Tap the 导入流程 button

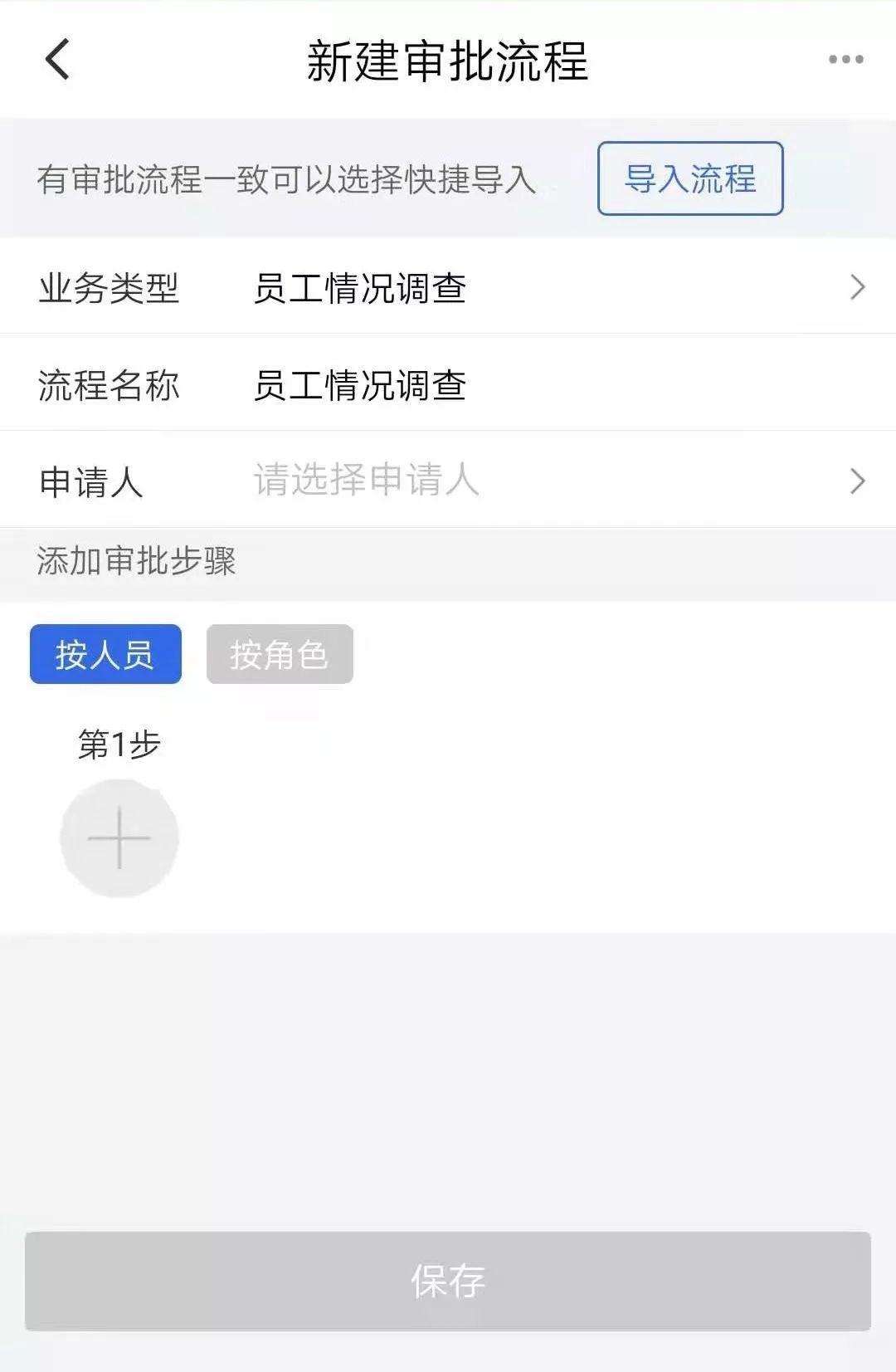(690, 178)
